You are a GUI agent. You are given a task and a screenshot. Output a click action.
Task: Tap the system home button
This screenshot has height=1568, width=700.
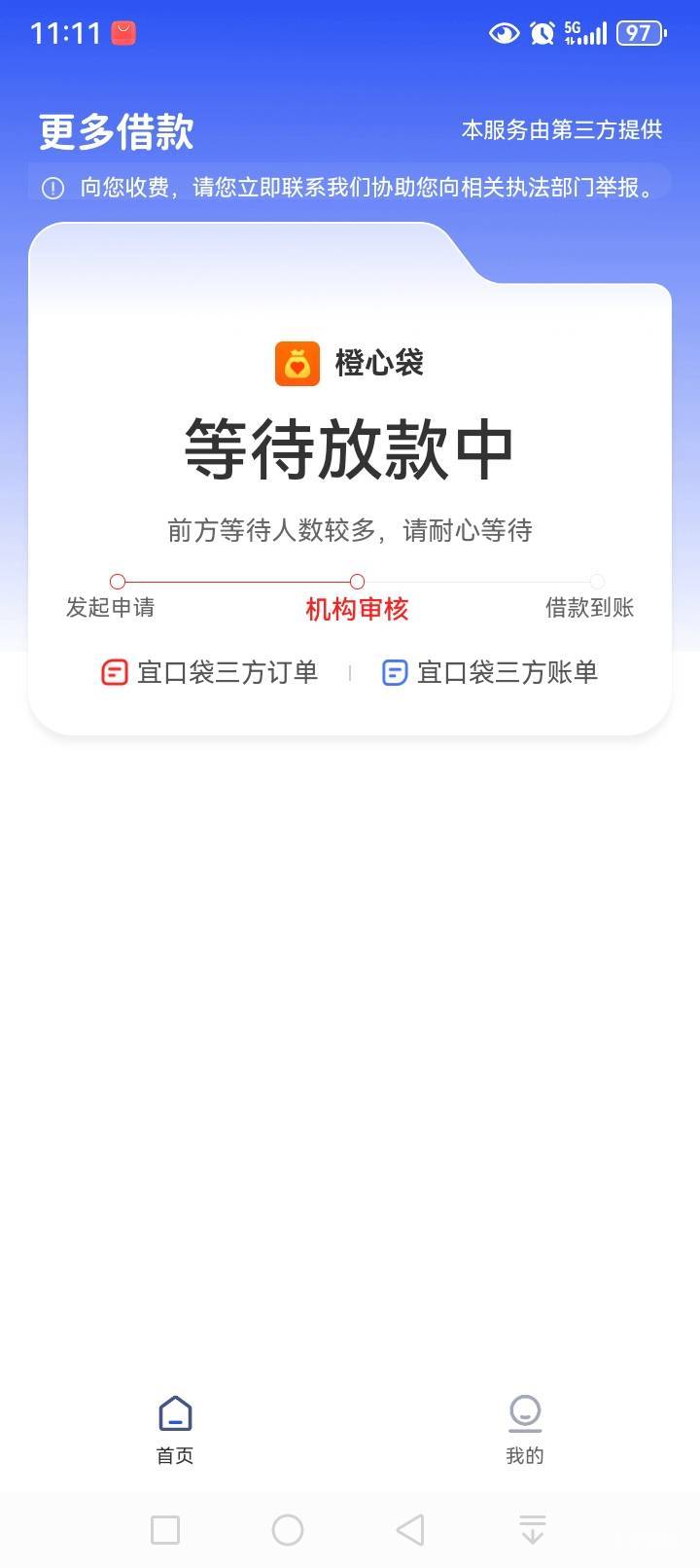click(287, 1530)
